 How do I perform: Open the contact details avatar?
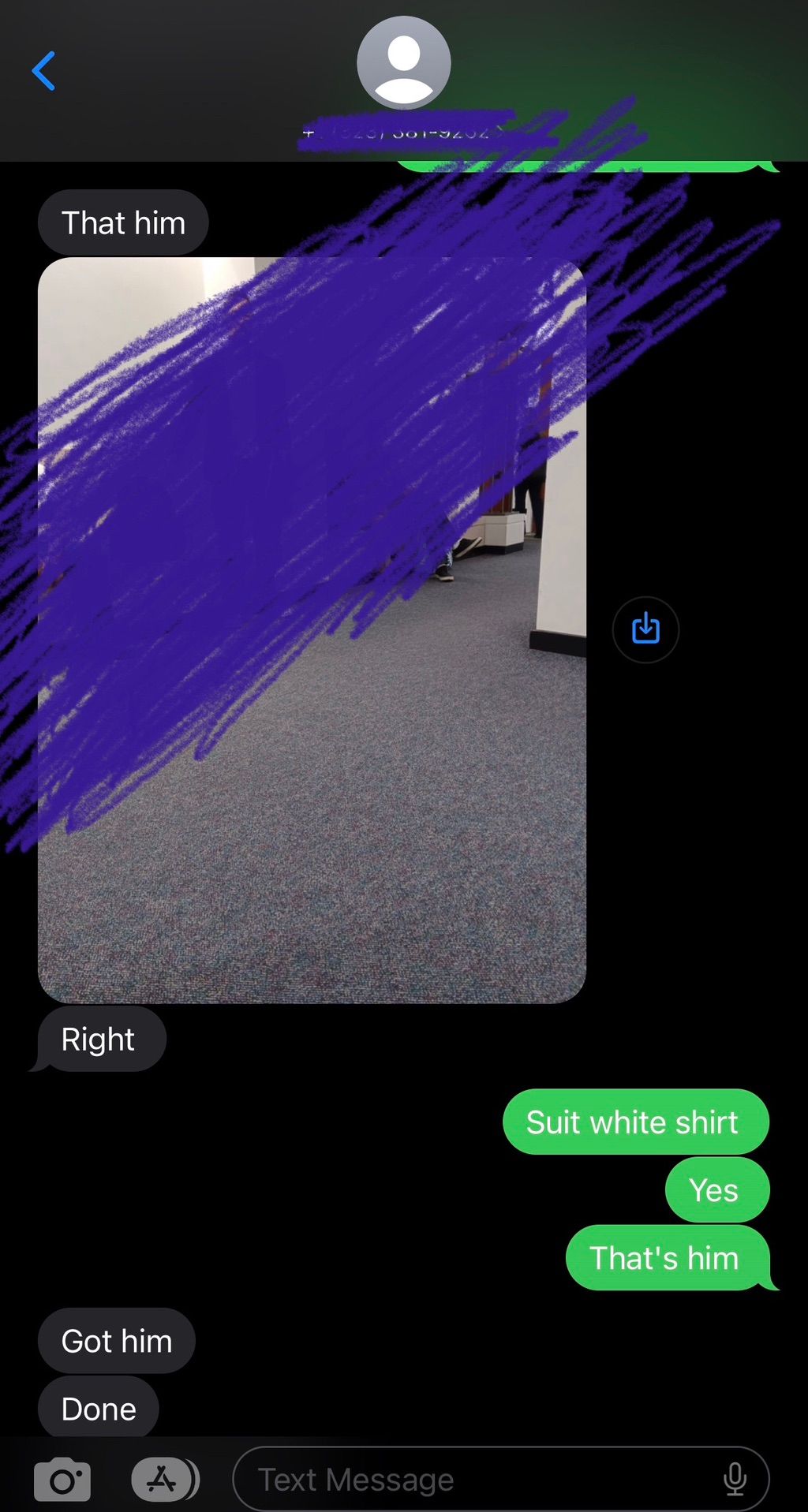pos(403,63)
